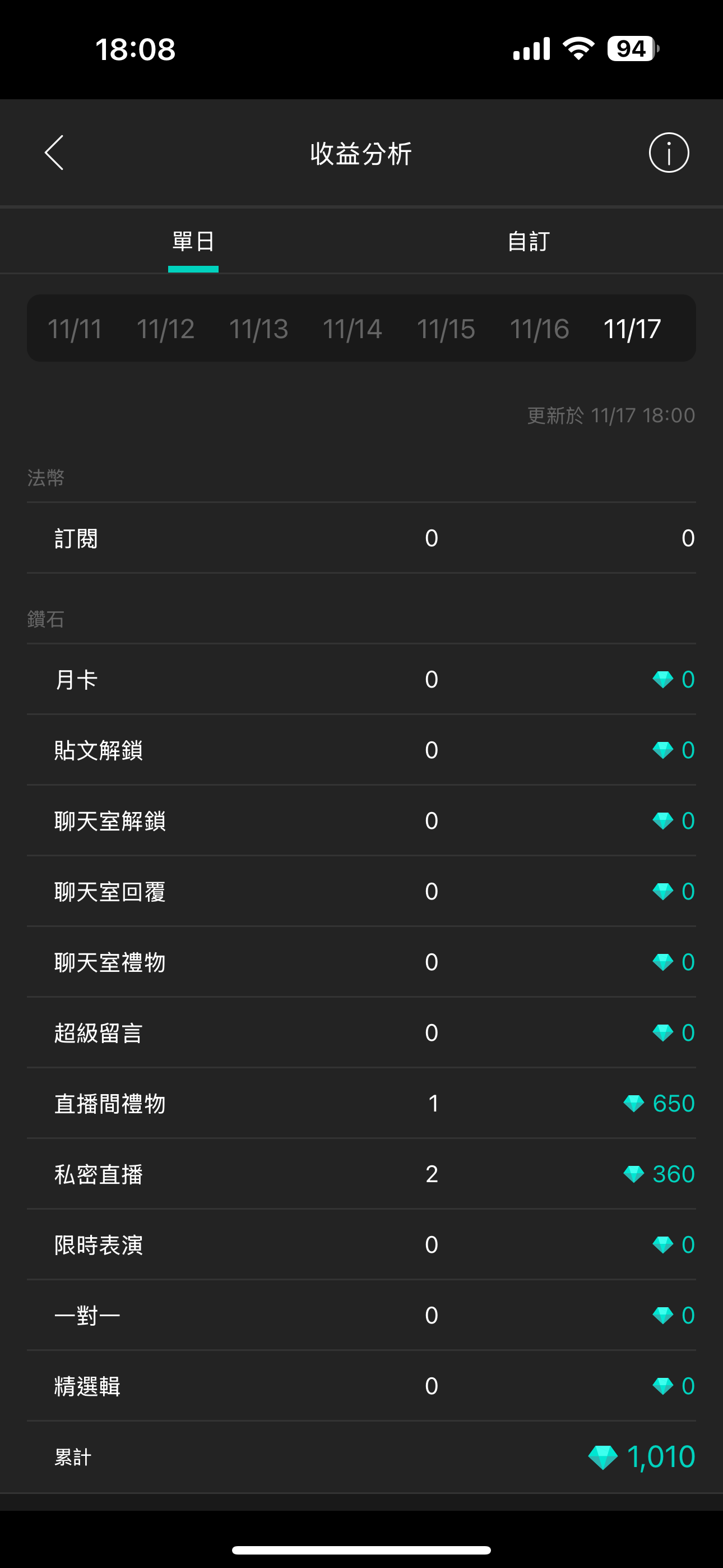Choose 11/16 from the date strip

coord(539,328)
